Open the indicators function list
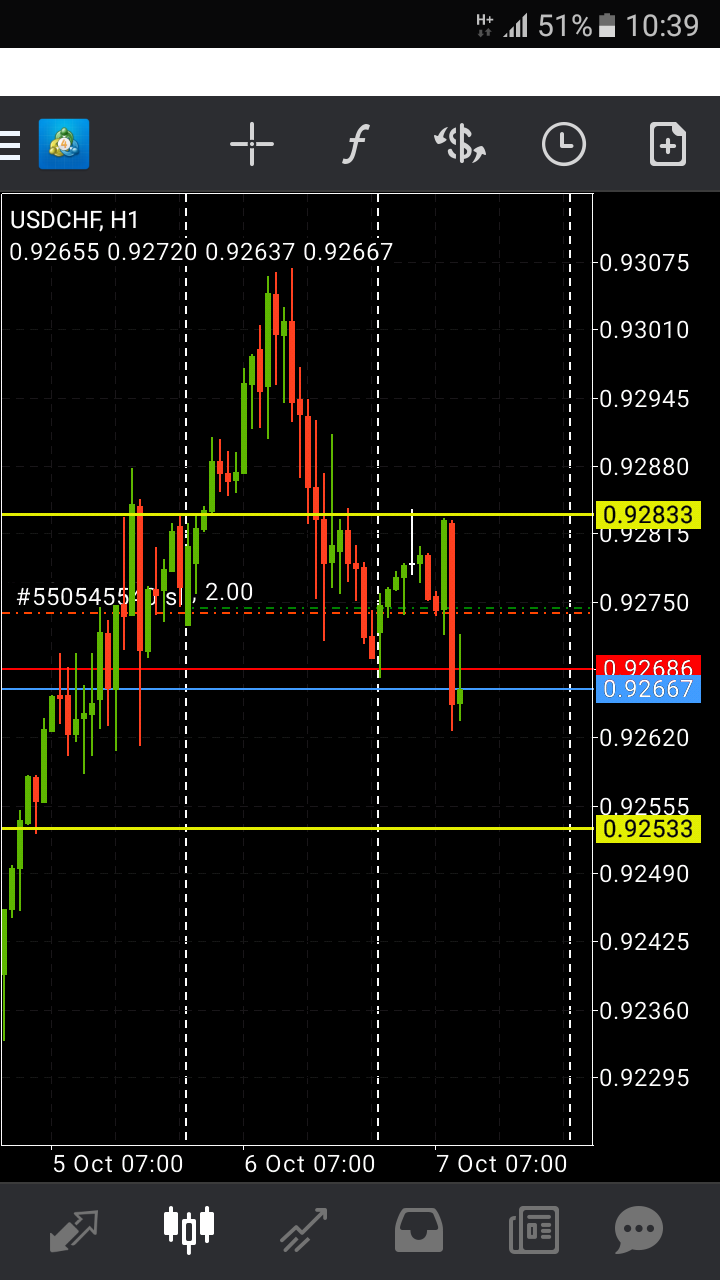This screenshot has height=1280, width=720. click(355, 145)
